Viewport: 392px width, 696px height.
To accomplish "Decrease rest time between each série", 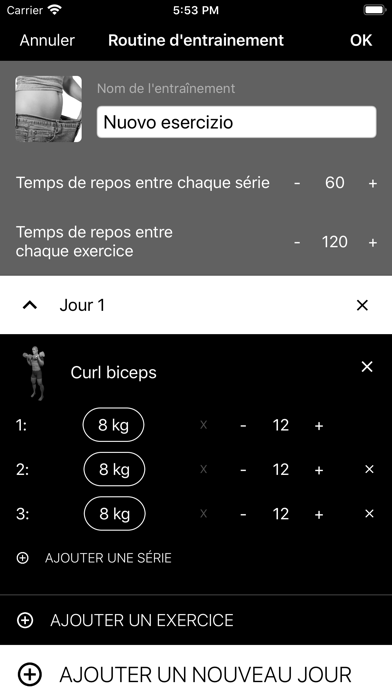I will coord(297,183).
